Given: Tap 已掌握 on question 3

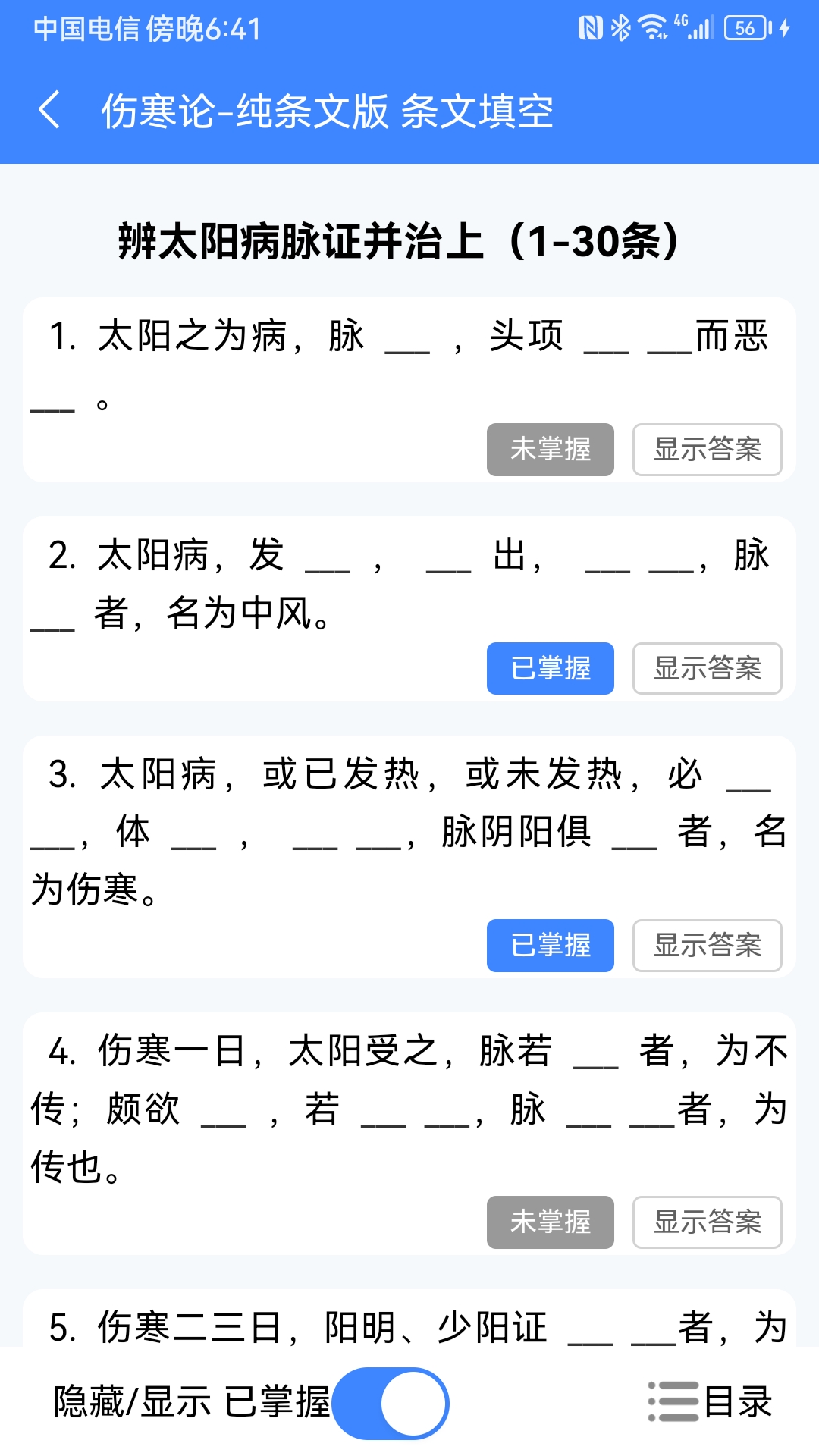Looking at the screenshot, I should (x=550, y=946).
